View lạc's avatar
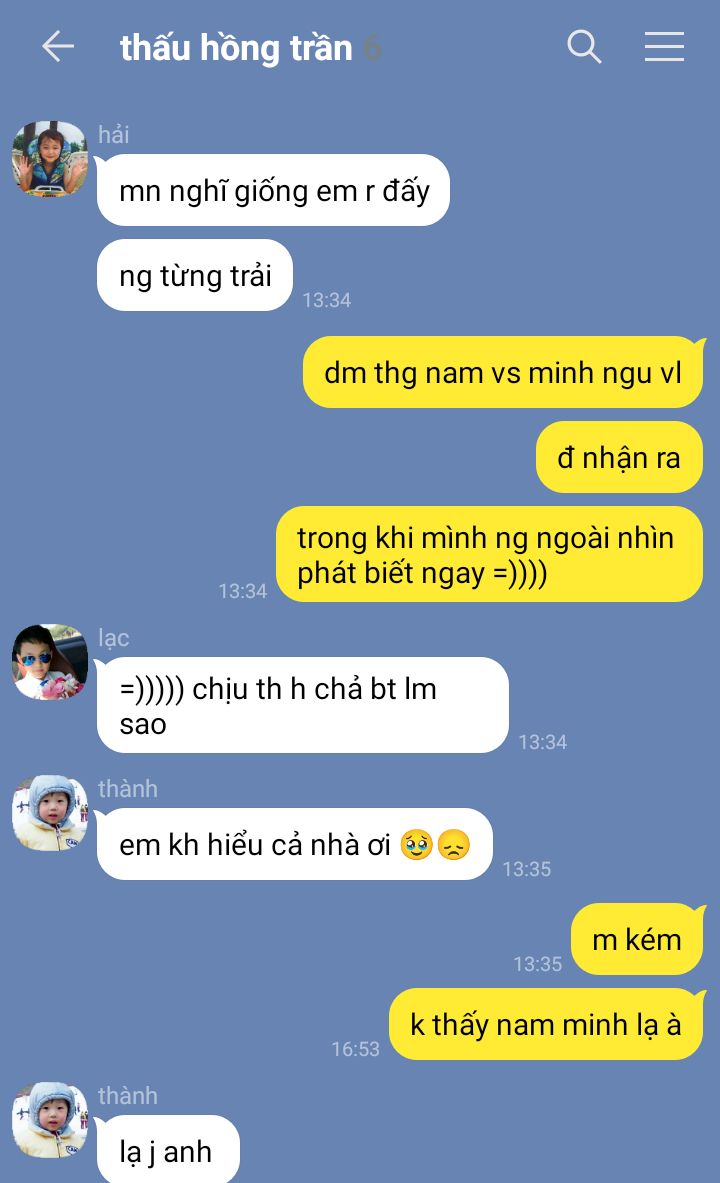 click(x=50, y=662)
